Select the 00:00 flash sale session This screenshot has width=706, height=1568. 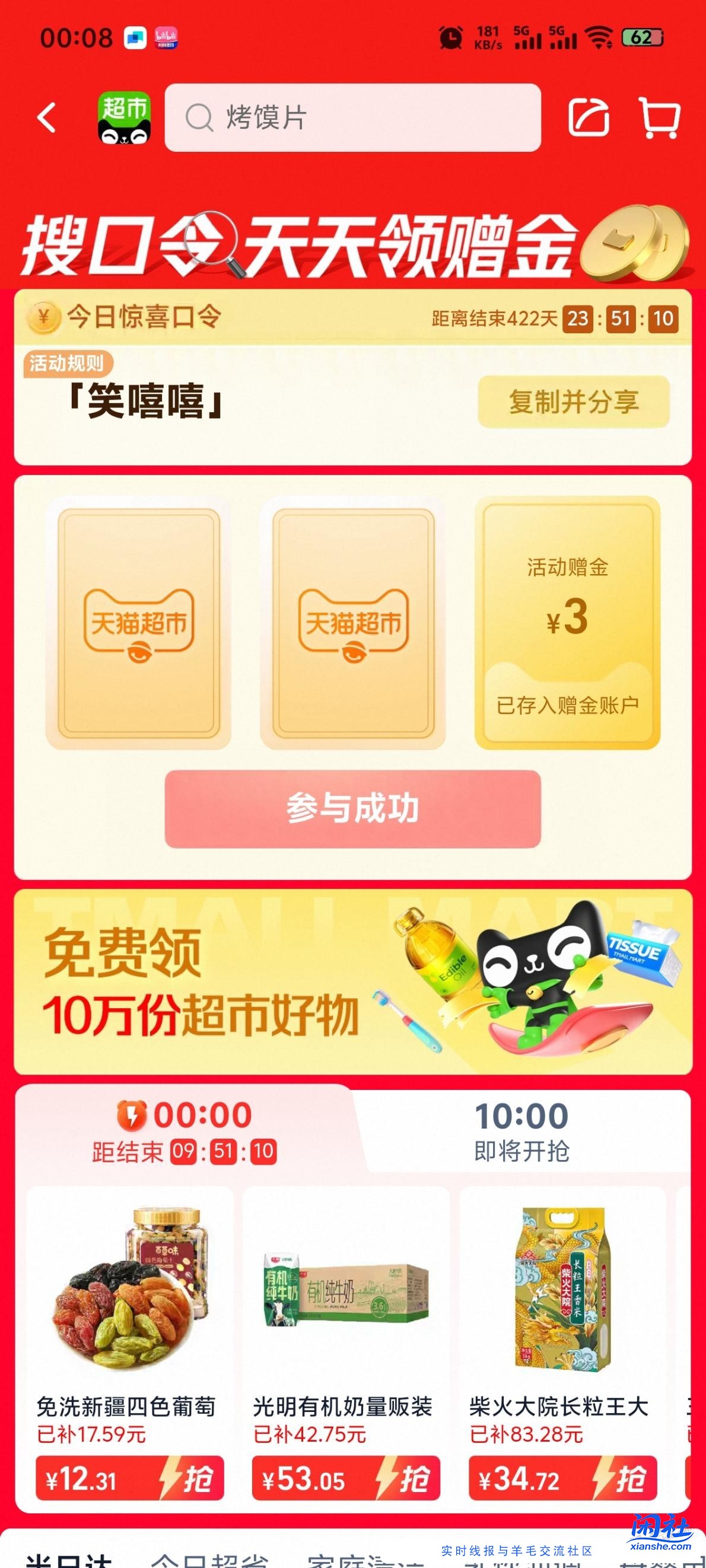point(183,1130)
